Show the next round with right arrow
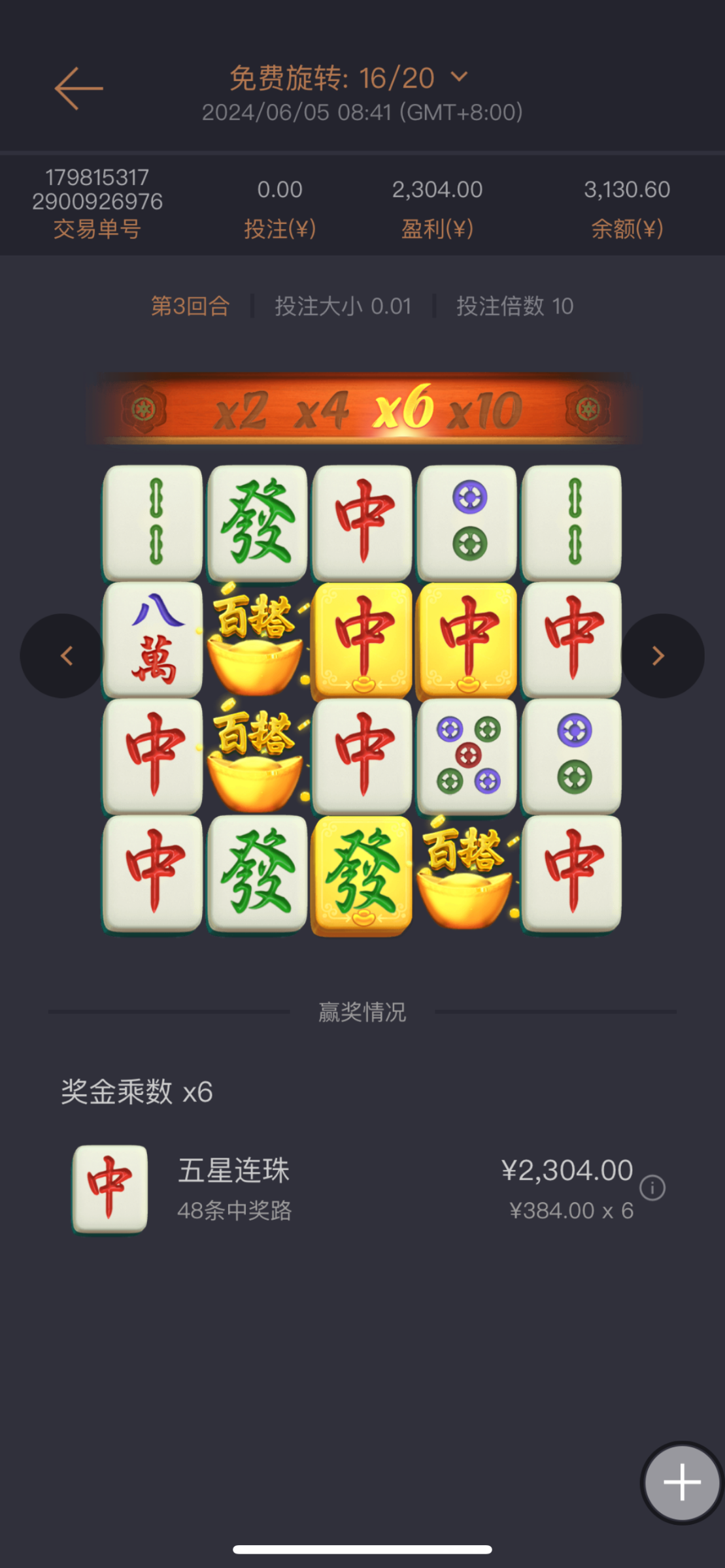The image size is (725, 1568). click(x=661, y=655)
